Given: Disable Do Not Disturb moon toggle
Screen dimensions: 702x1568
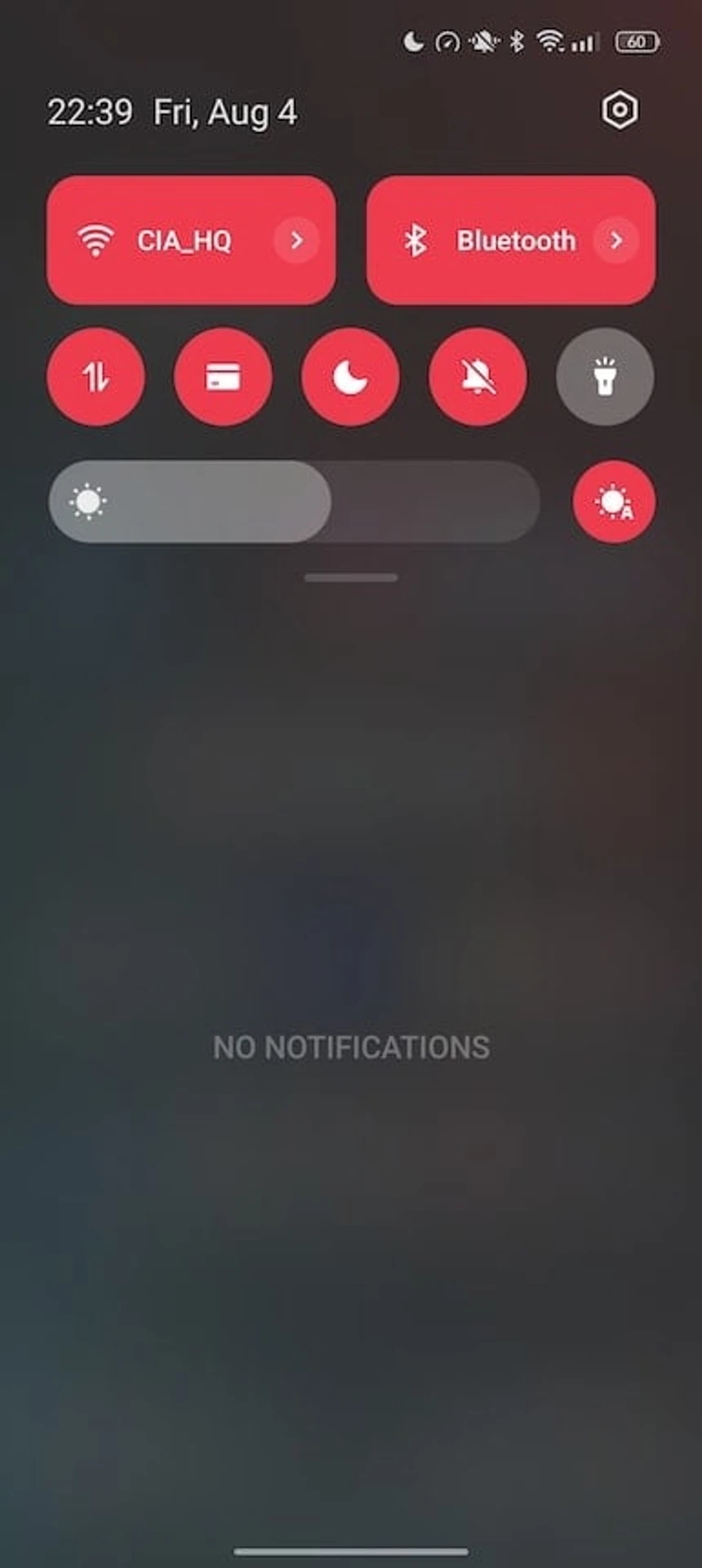Looking at the screenshot, I should [x=350, y=377].
